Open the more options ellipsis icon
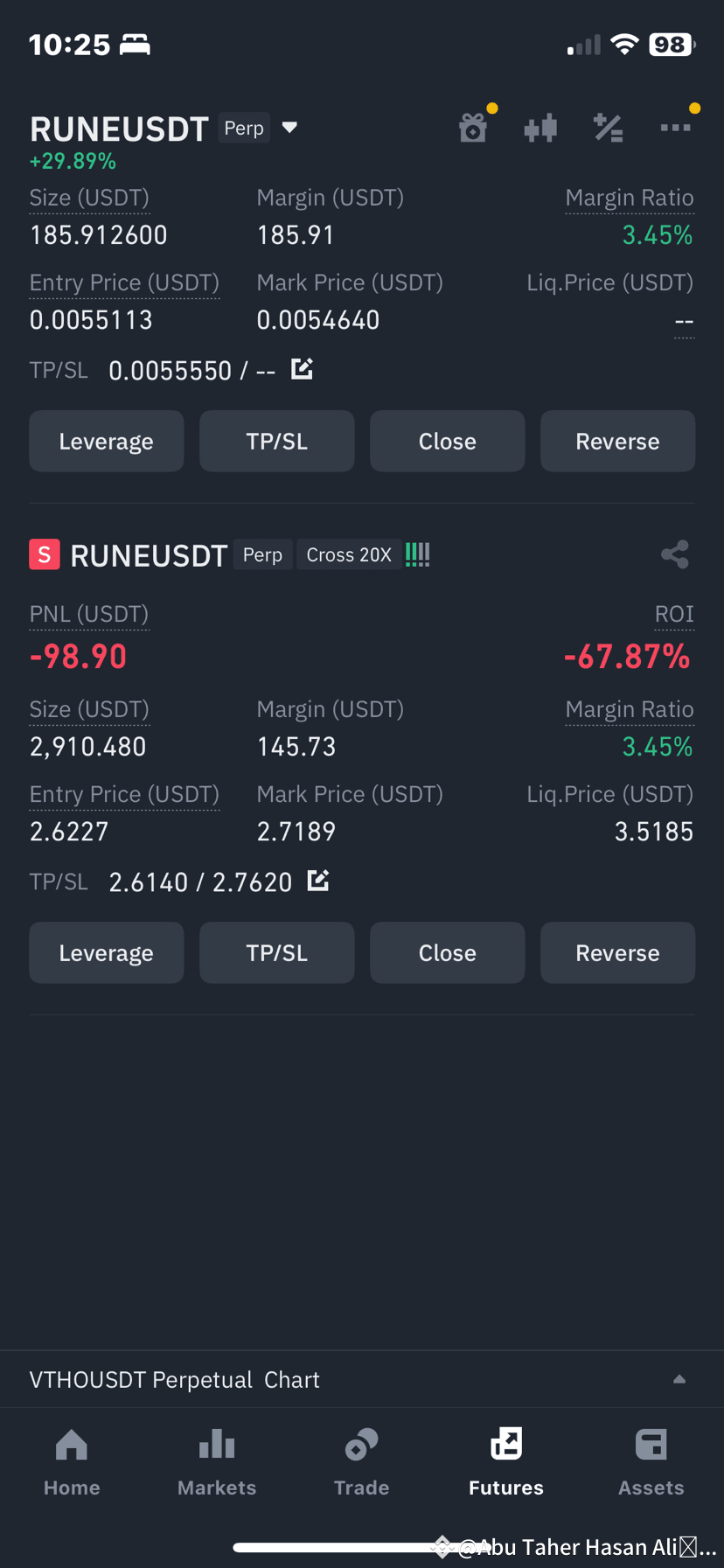The image size is (724, 1568). (675, 128)
